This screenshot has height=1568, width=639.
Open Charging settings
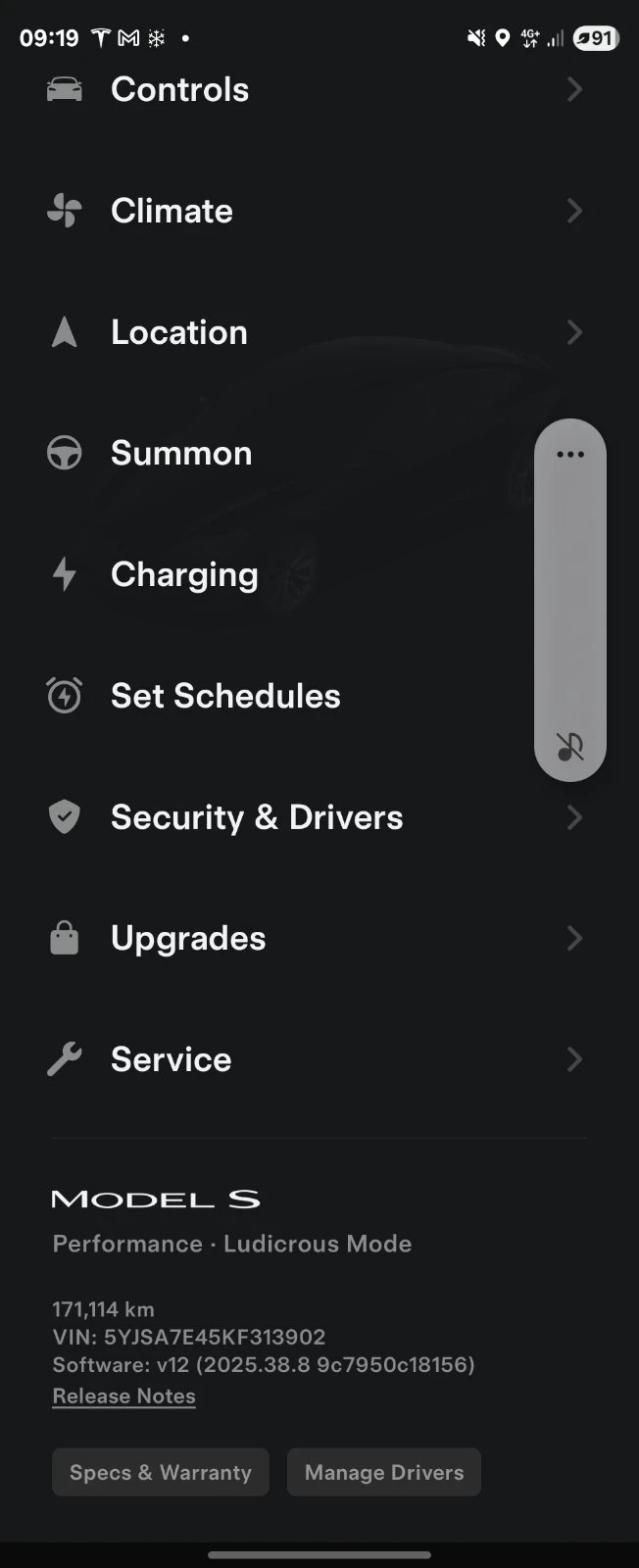pos(184,574)
